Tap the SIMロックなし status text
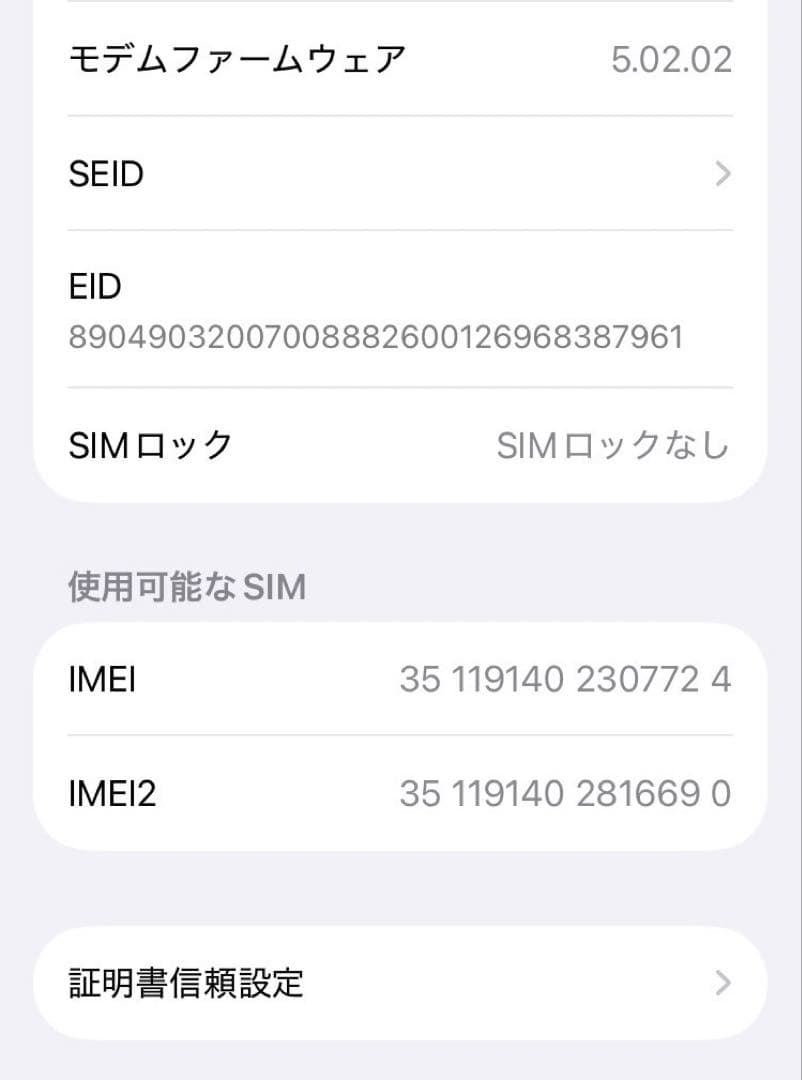Viewport: 802px width, 1080px height. [x=613, y=446]
